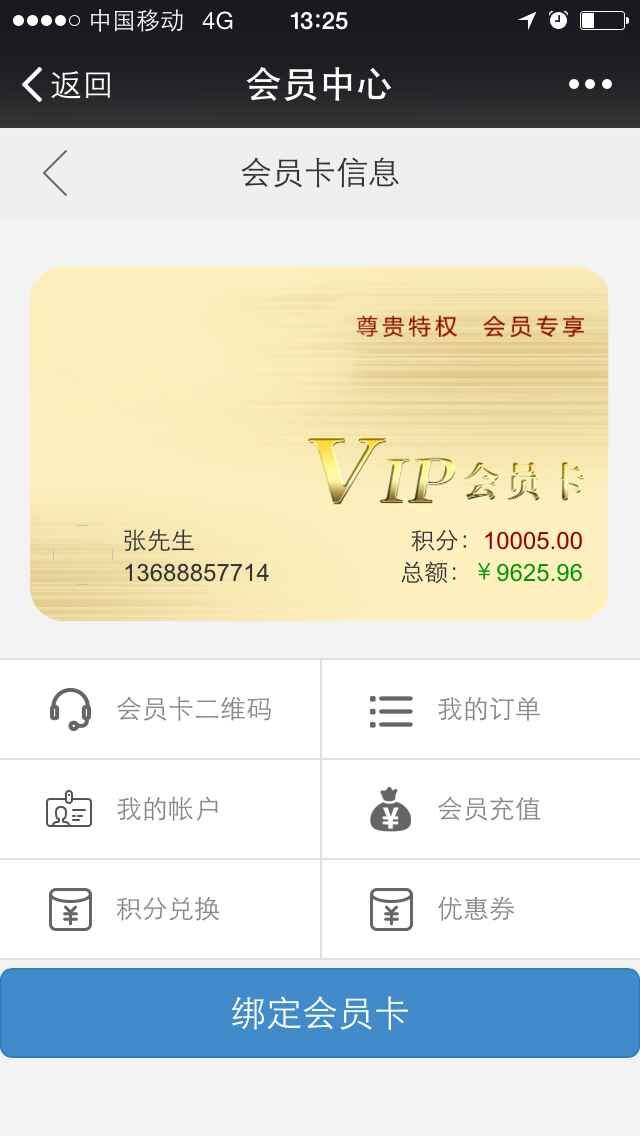Open 会员充值
640x1136 pixels.
(480, 809)
